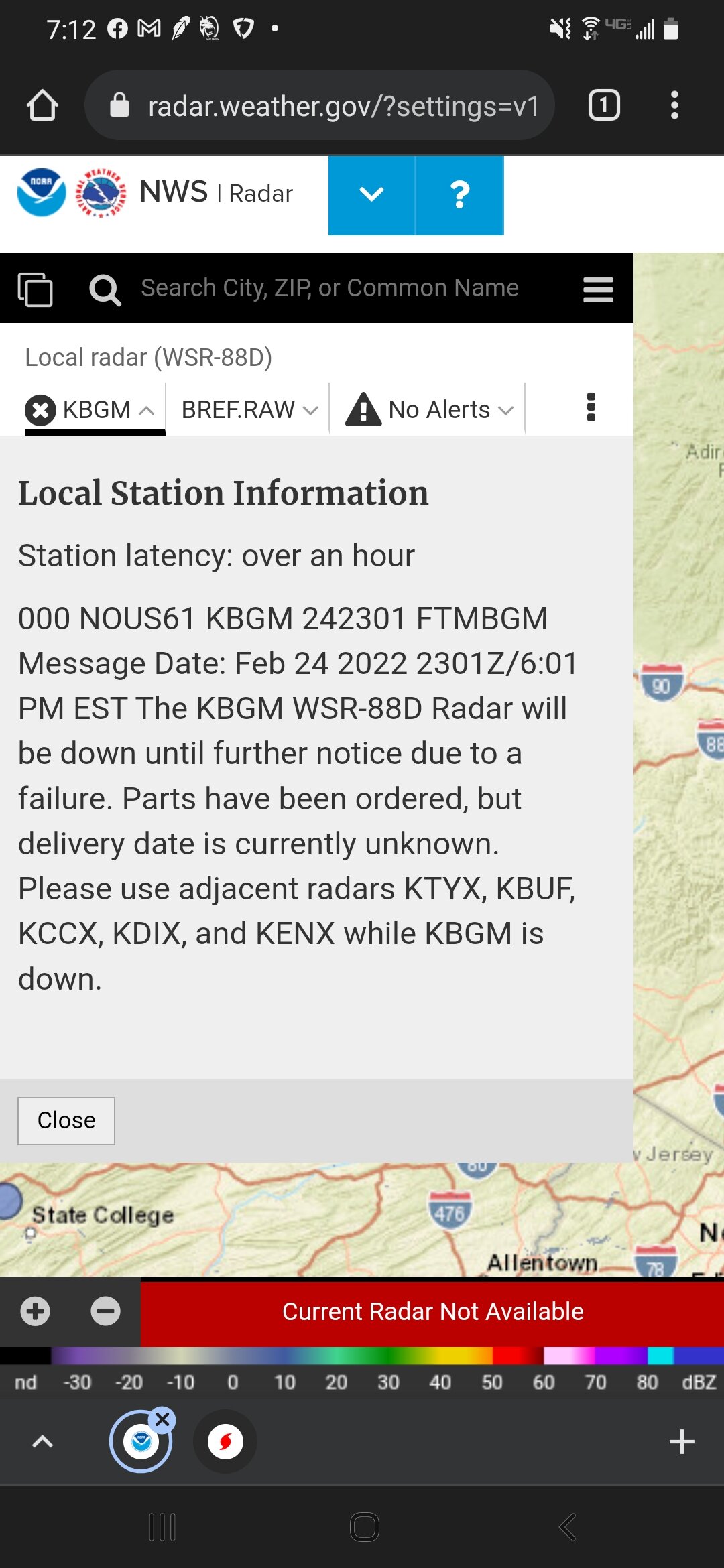
Task: Tap the layers icon beside search
Action: (35, 289)
